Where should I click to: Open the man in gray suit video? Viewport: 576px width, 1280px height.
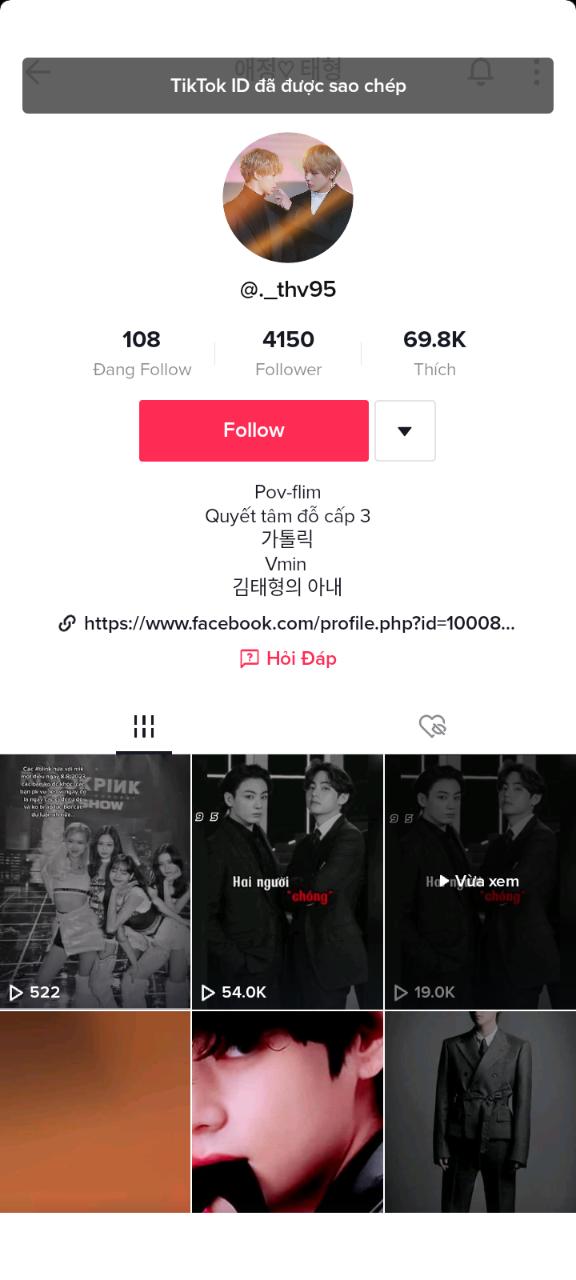click(x=480, y=1111)
